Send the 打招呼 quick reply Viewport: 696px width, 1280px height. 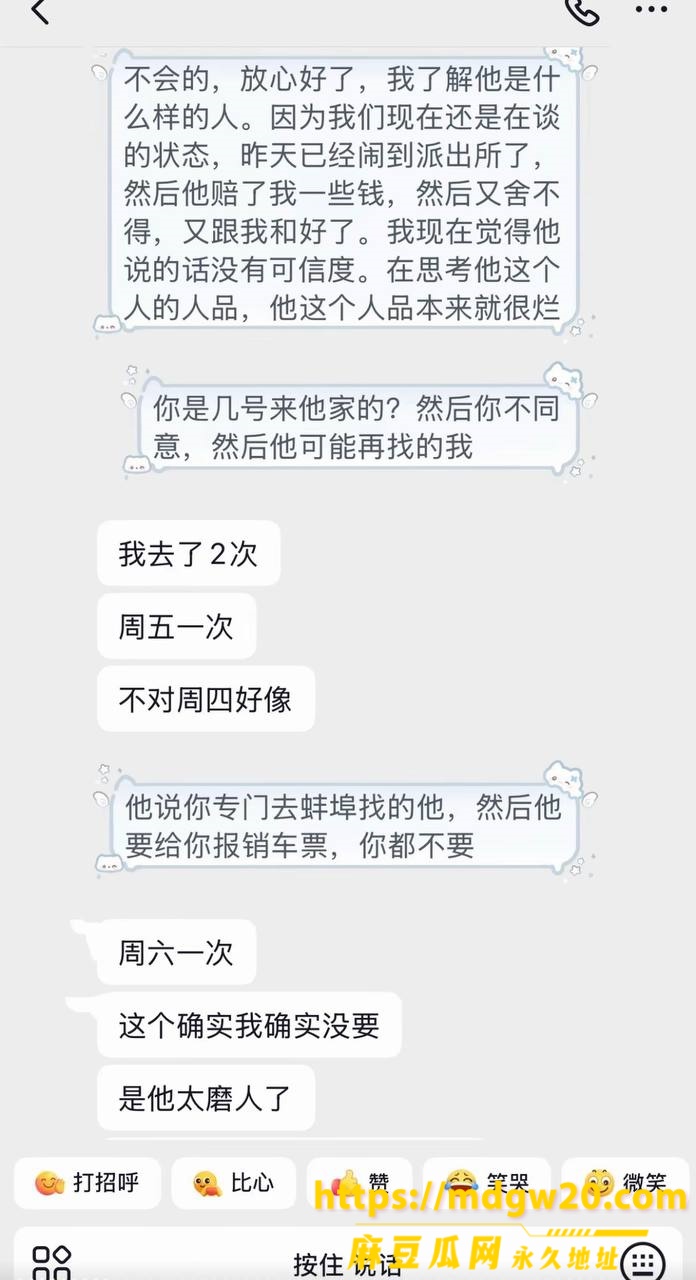point(87,1183)
